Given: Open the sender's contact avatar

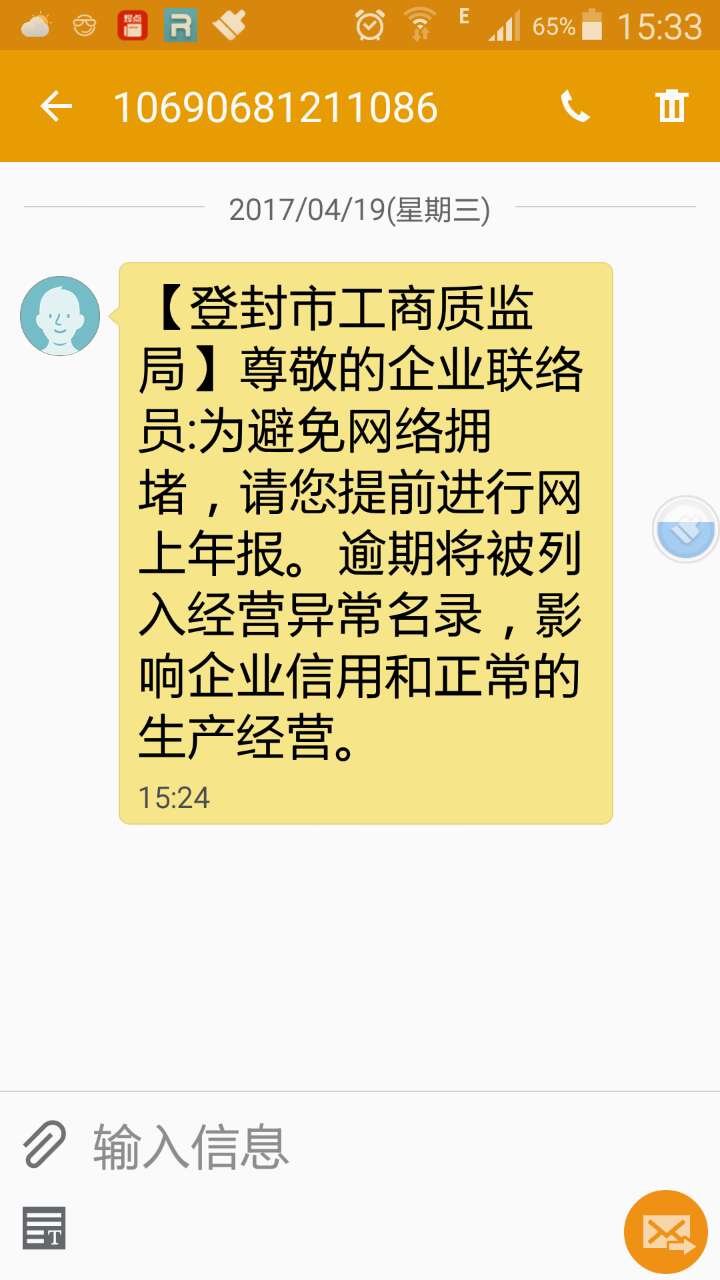Looking at the screenshot, I should (x=60, y=316).
